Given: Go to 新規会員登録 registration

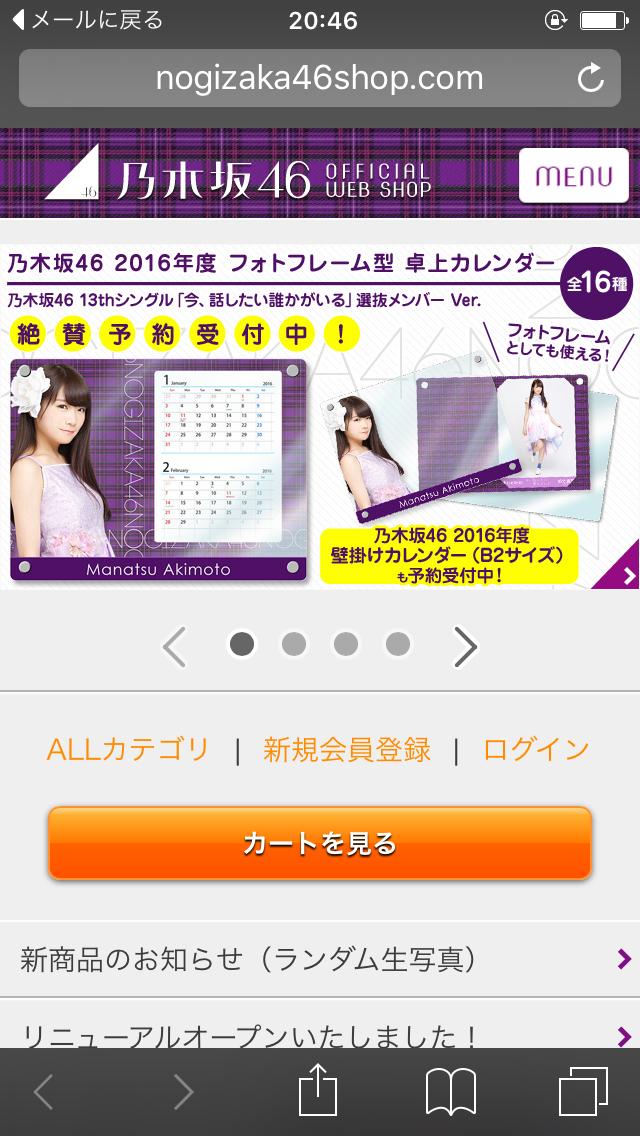Looking at the screenshot, I should tap(347, 749).
